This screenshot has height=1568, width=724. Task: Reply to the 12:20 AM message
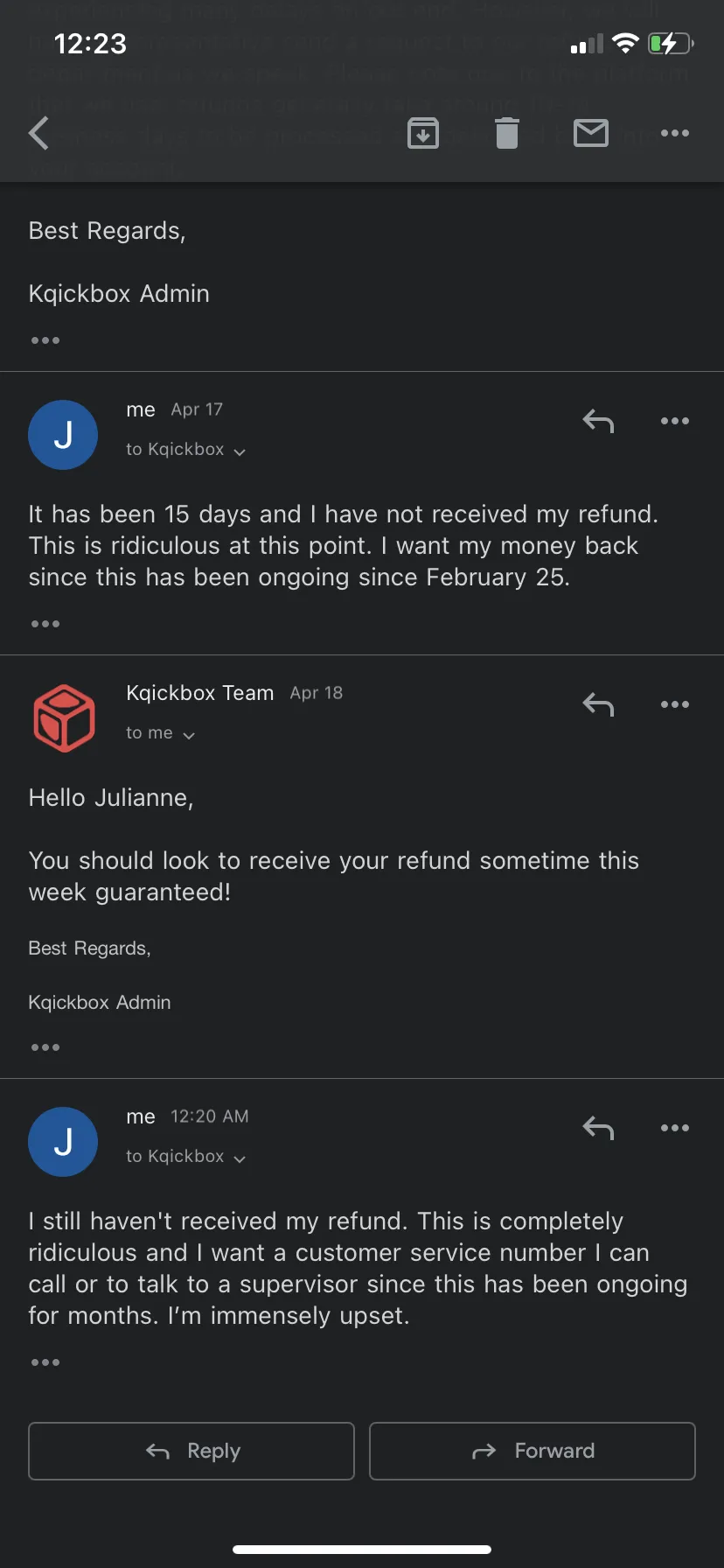(x=599, y=1128)
